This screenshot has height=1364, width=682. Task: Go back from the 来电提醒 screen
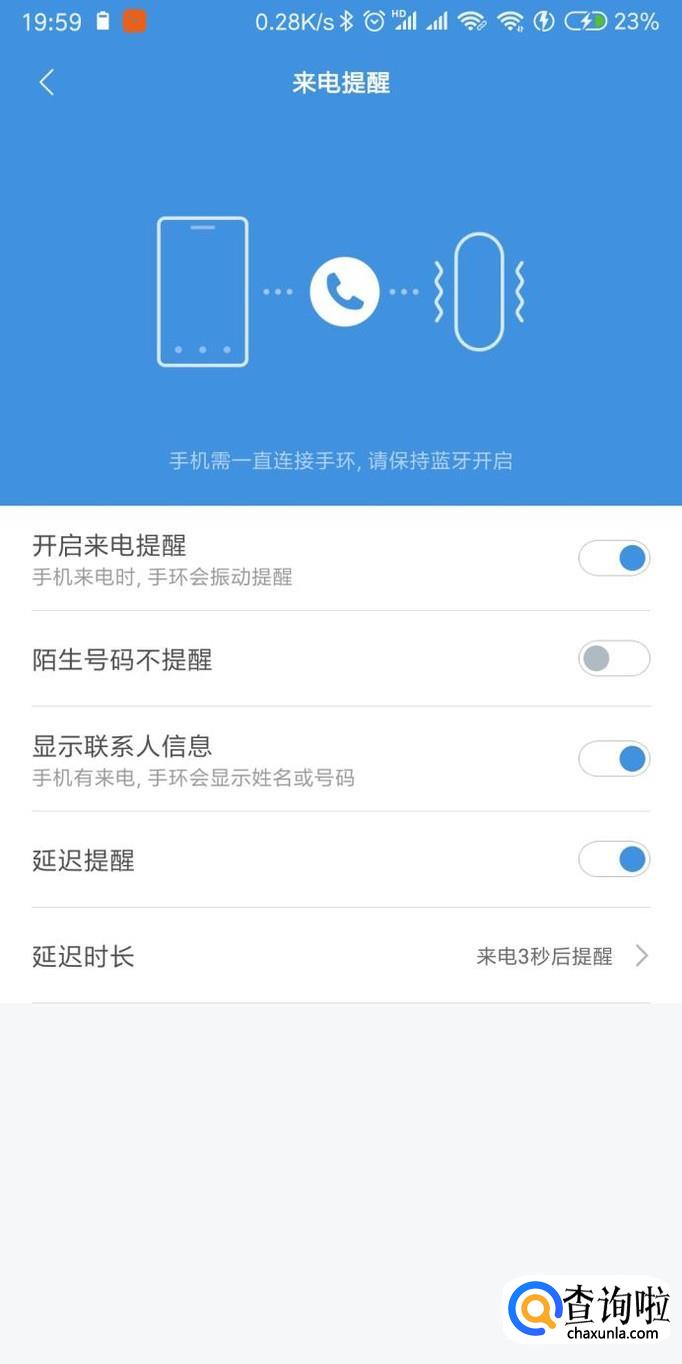click(46, 83)
